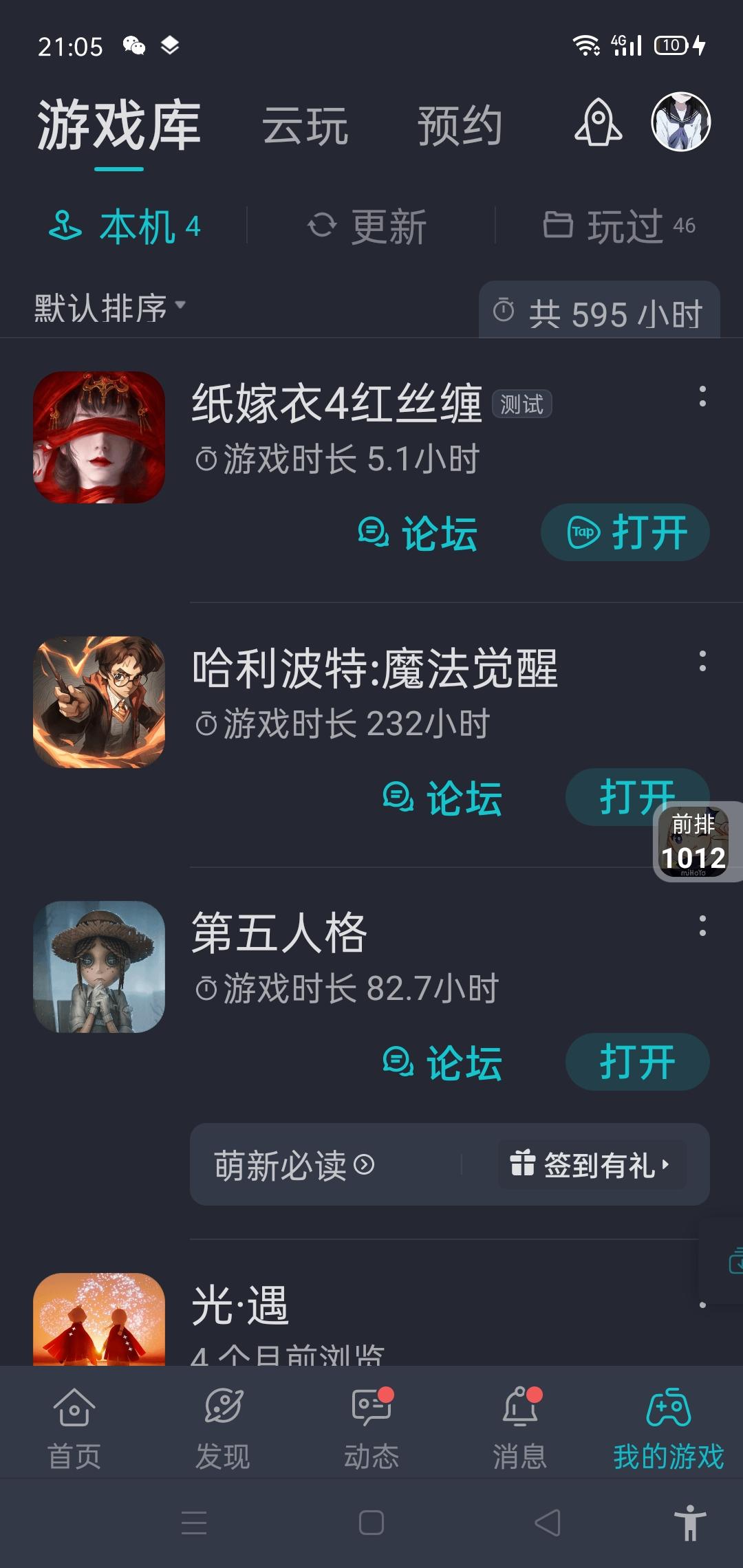Open the profile avatar

pyautogui.click(x=680, y=122)
